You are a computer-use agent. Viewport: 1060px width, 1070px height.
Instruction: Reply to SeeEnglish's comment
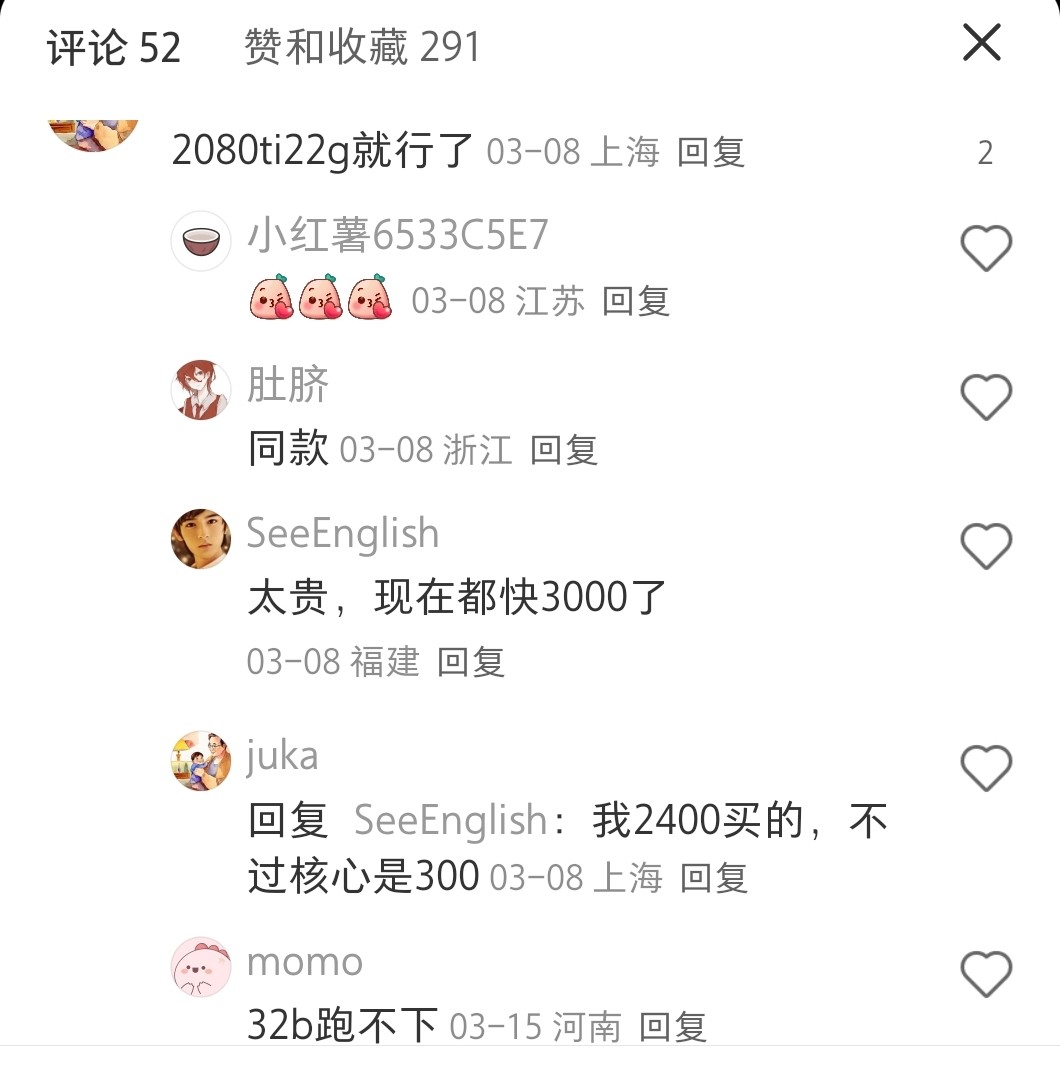click(471, 661)
